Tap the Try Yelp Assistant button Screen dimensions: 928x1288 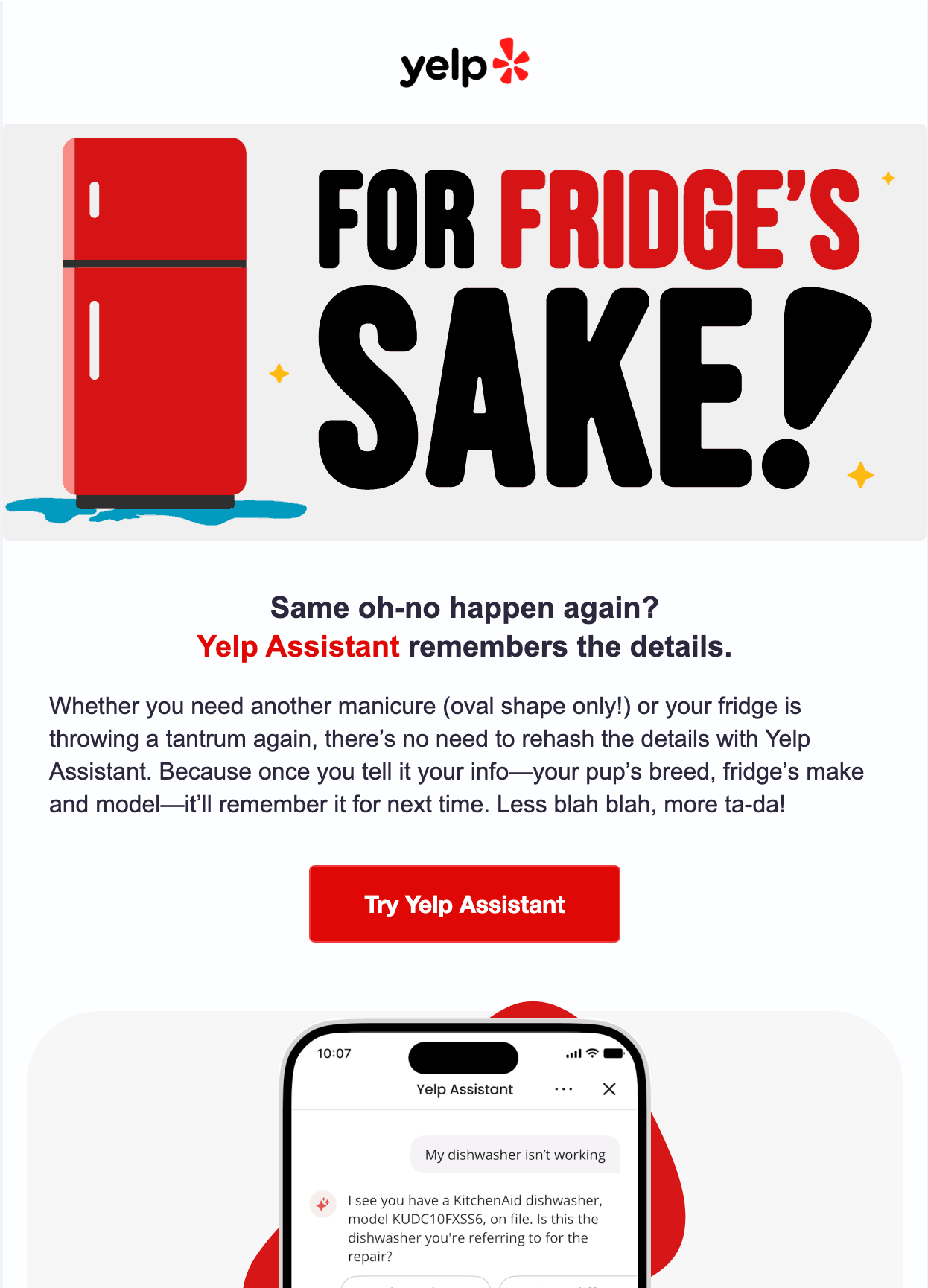[464, 904]
